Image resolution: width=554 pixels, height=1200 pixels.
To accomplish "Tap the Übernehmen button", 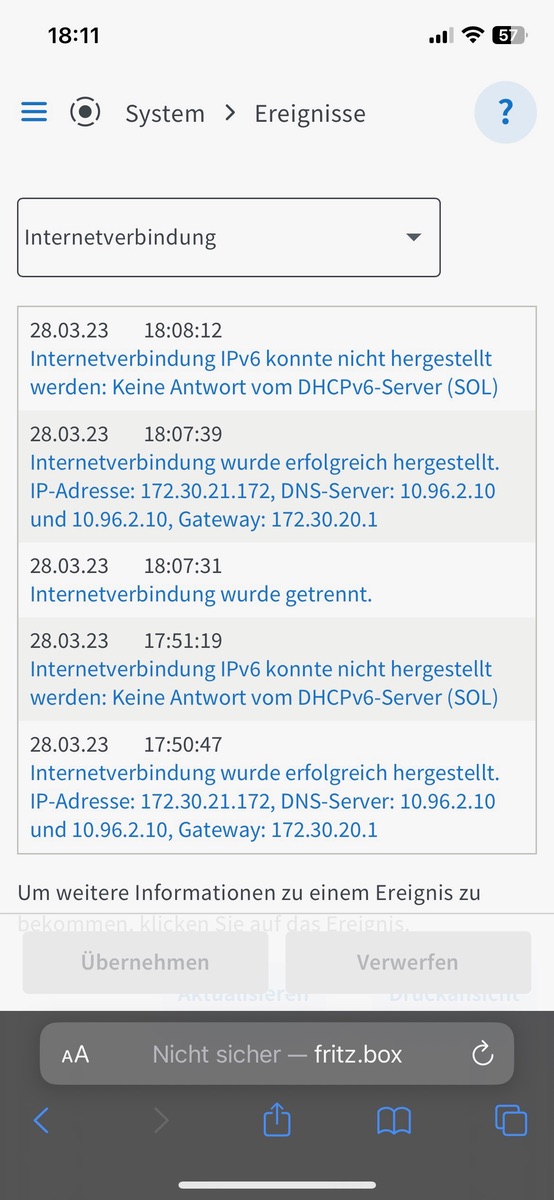I will coord(145,962).
